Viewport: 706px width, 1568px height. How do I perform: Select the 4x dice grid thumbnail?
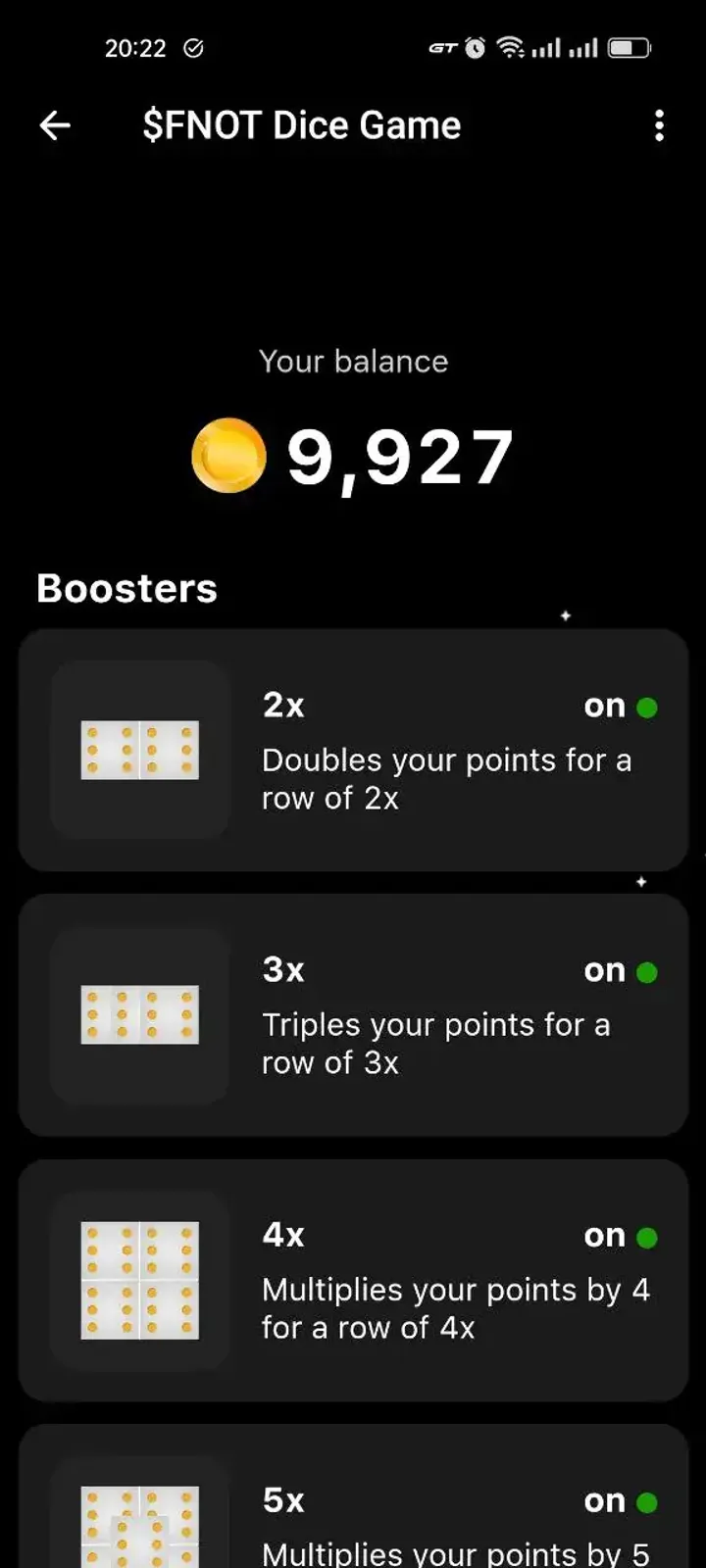(x=141, y=1279)
